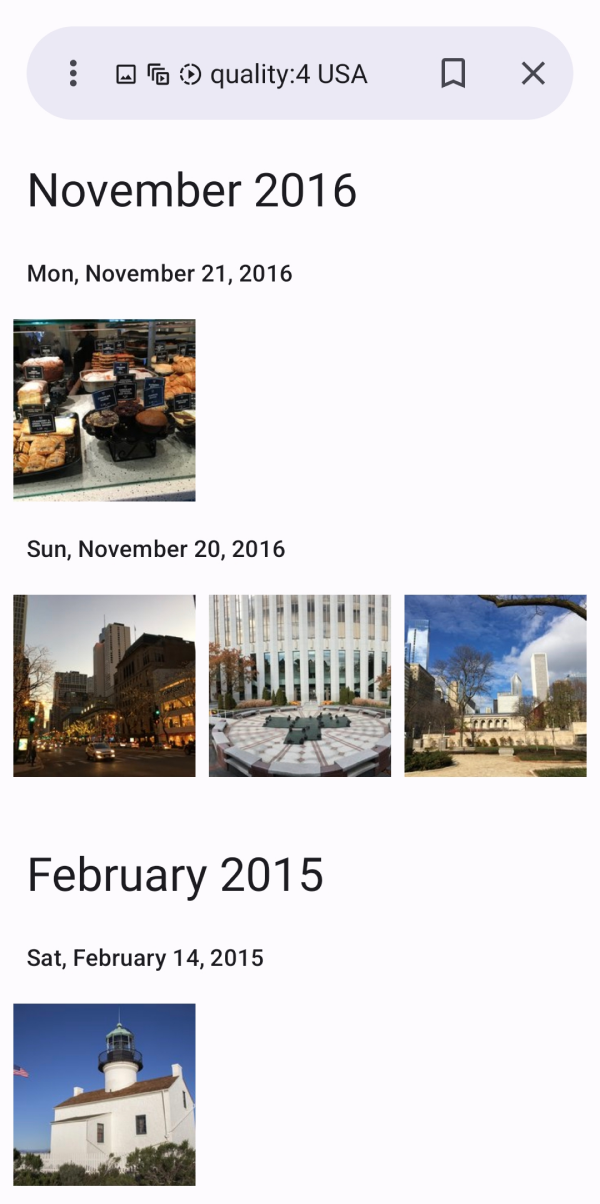Screen dimensions: 600x1204
Task: View the park skyline photo with blue sky
Action: click(x=495, y=686)
